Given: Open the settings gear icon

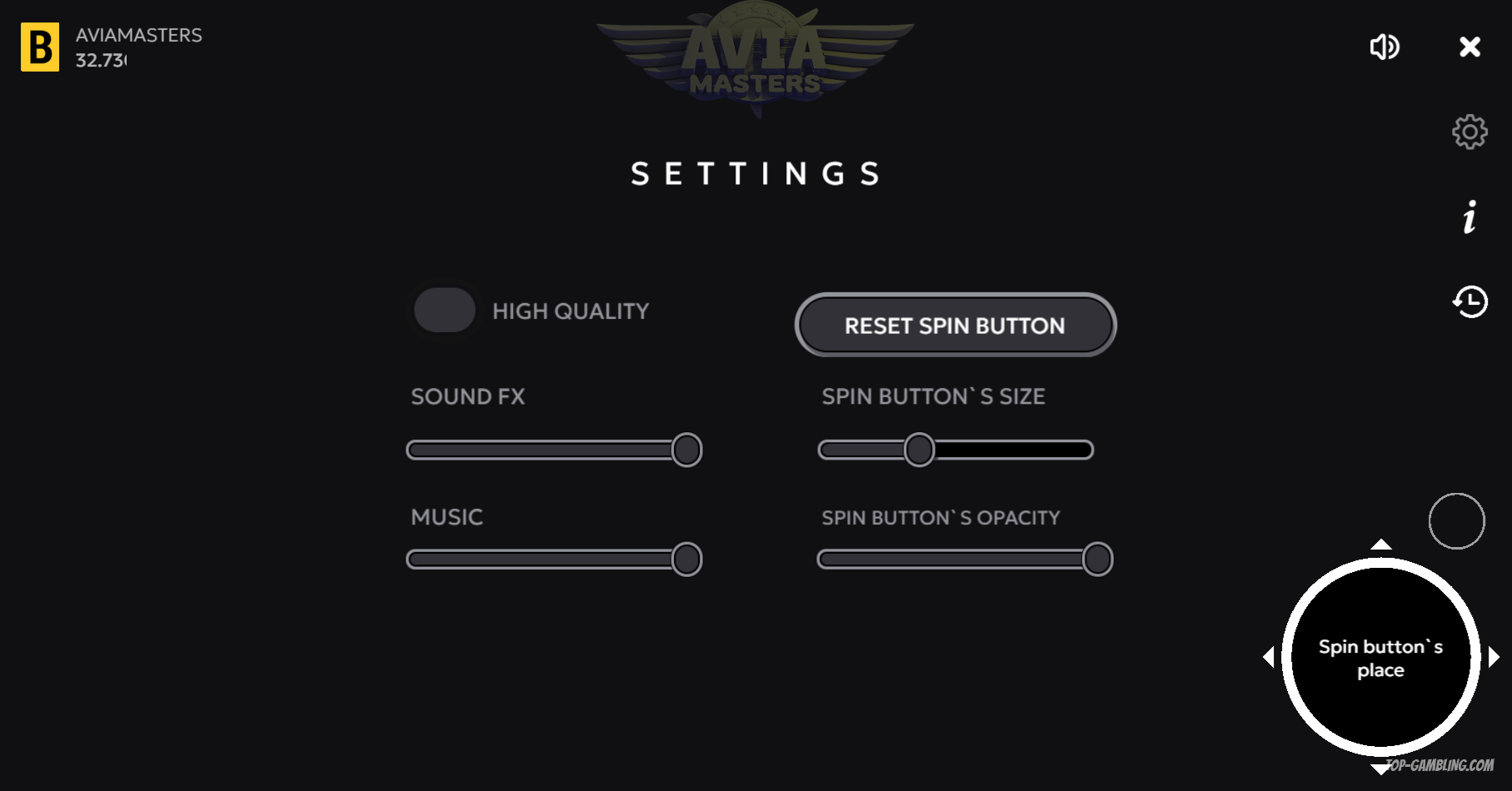Looking at the screenshot, I should coord(1470,132).
